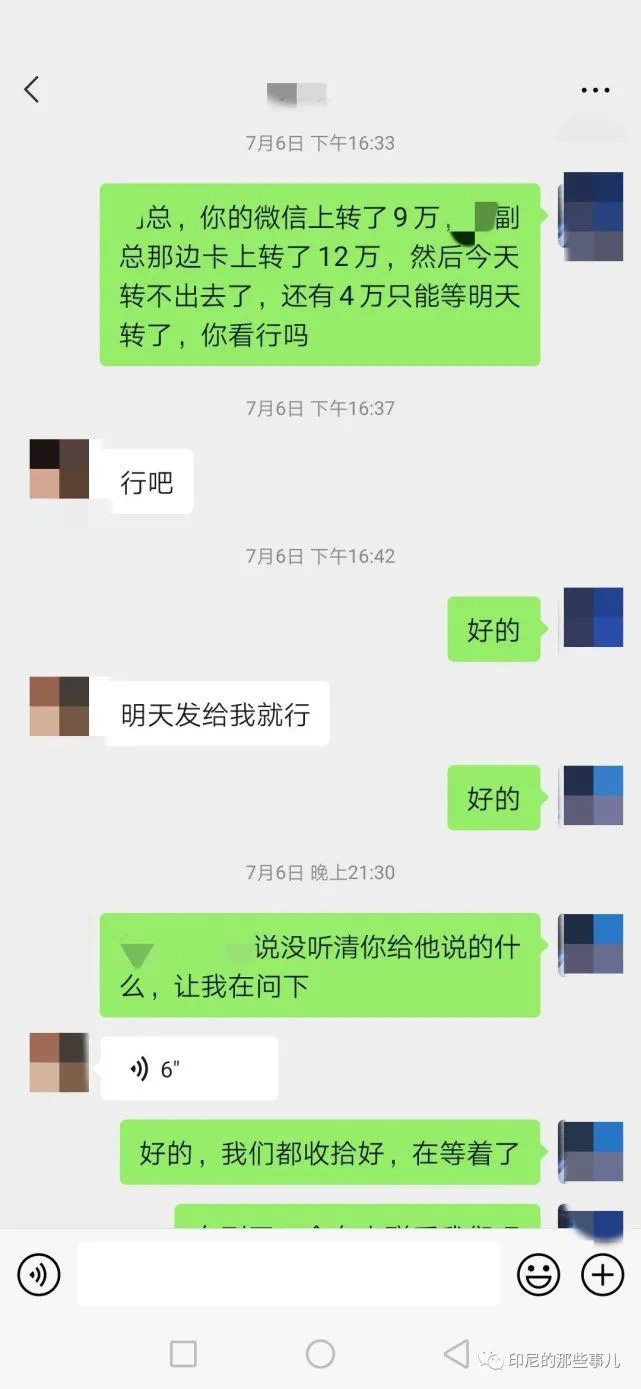Open avatar beside "明天发给我就行" message
641x1389 pixels.
59,706
